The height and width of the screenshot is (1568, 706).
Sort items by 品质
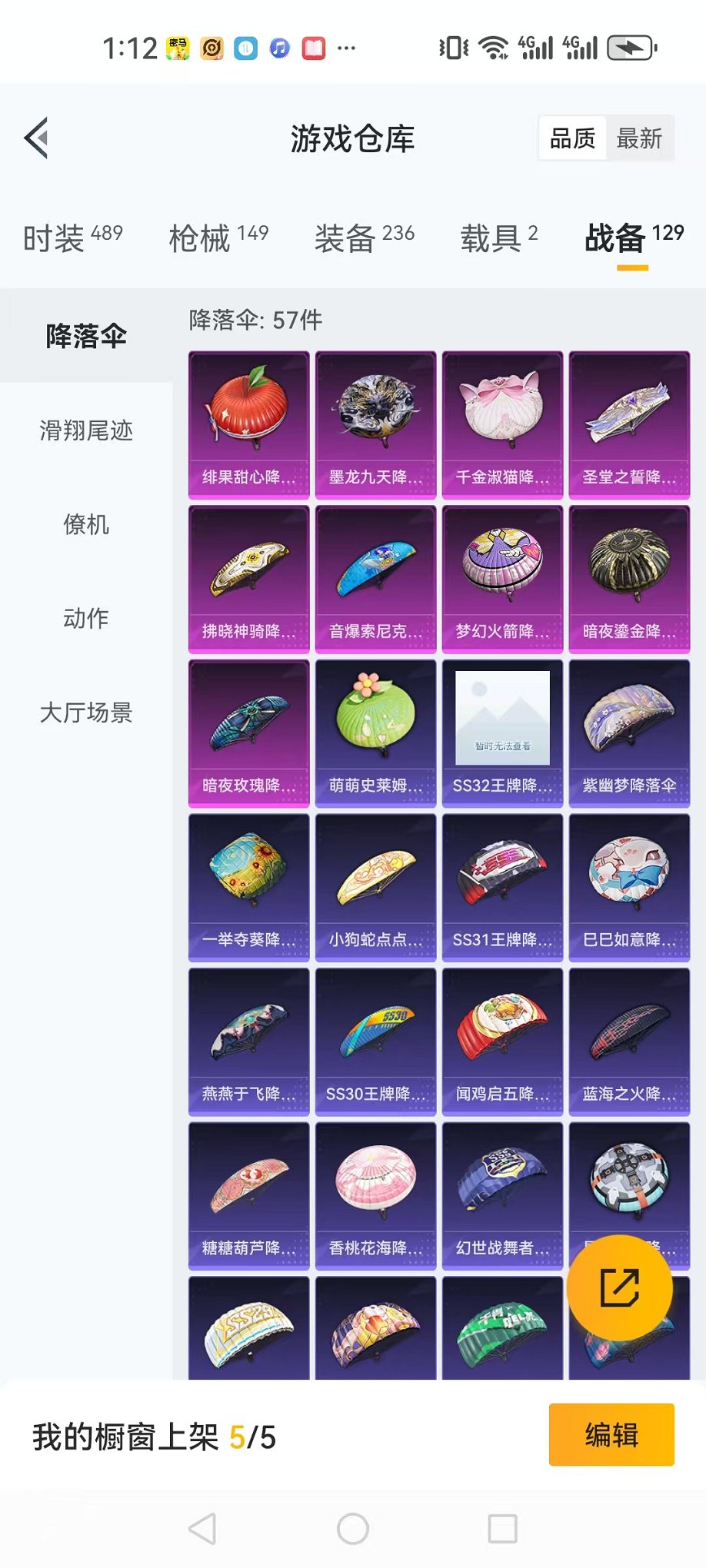pos(572,139)
